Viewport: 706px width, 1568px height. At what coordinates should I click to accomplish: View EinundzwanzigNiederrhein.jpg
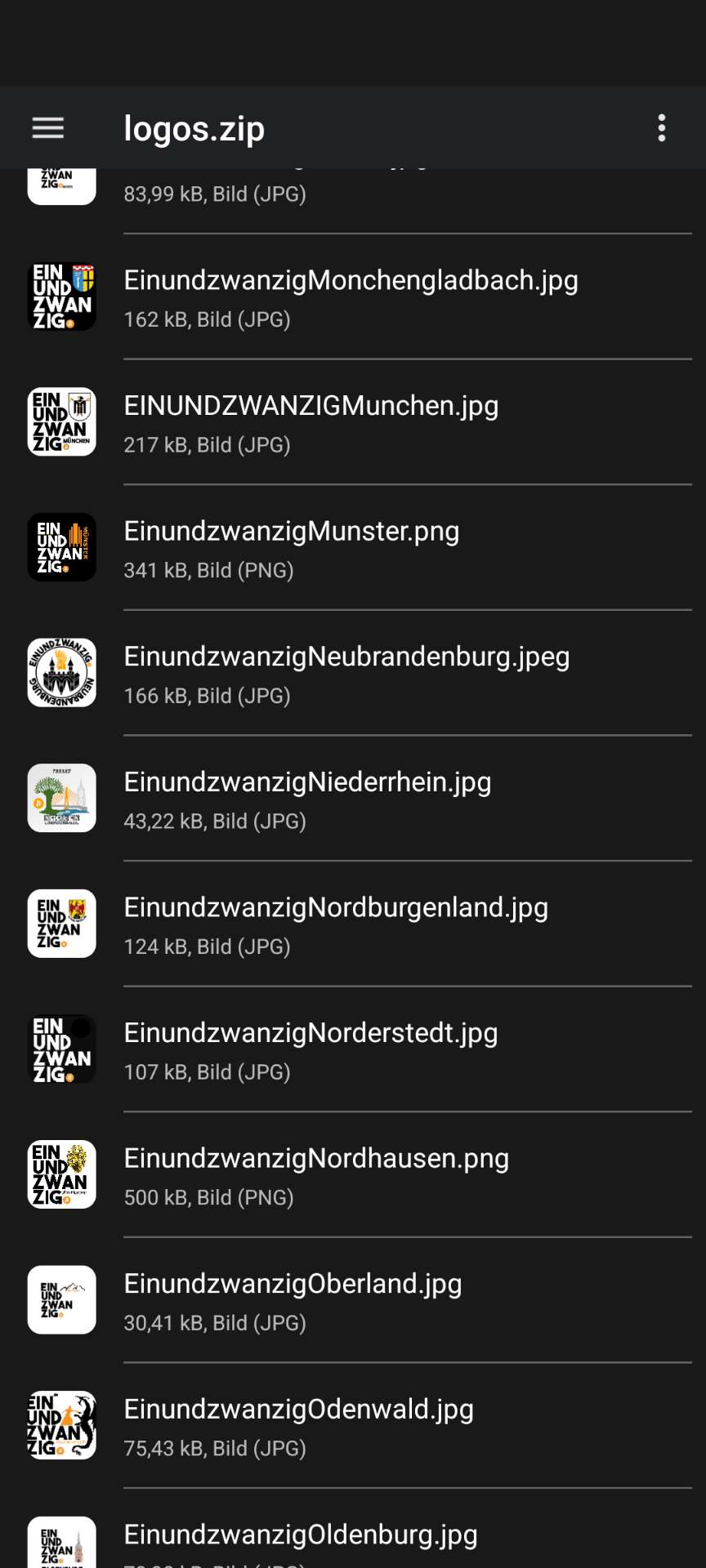(307, 799)
